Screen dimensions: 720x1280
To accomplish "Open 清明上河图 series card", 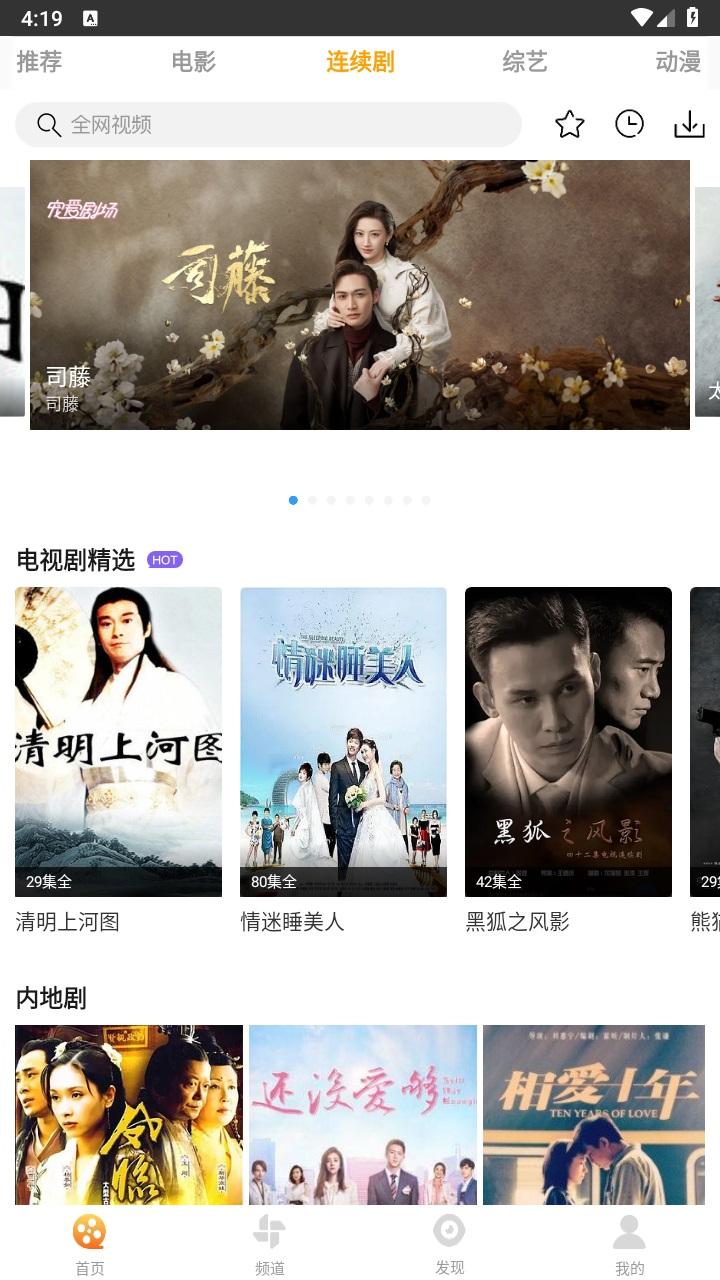I will coord(118,742).
